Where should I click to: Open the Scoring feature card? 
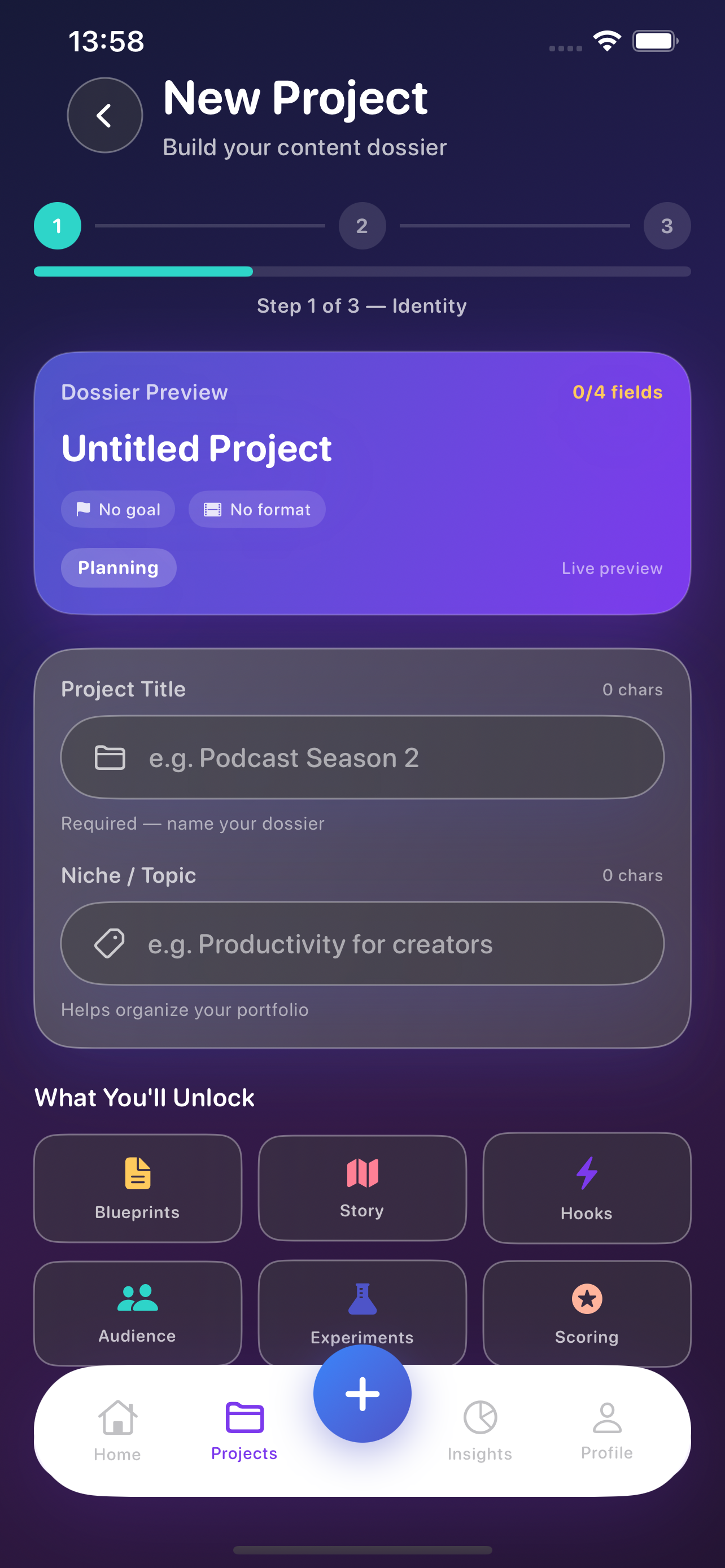[x=587, y=1313]
